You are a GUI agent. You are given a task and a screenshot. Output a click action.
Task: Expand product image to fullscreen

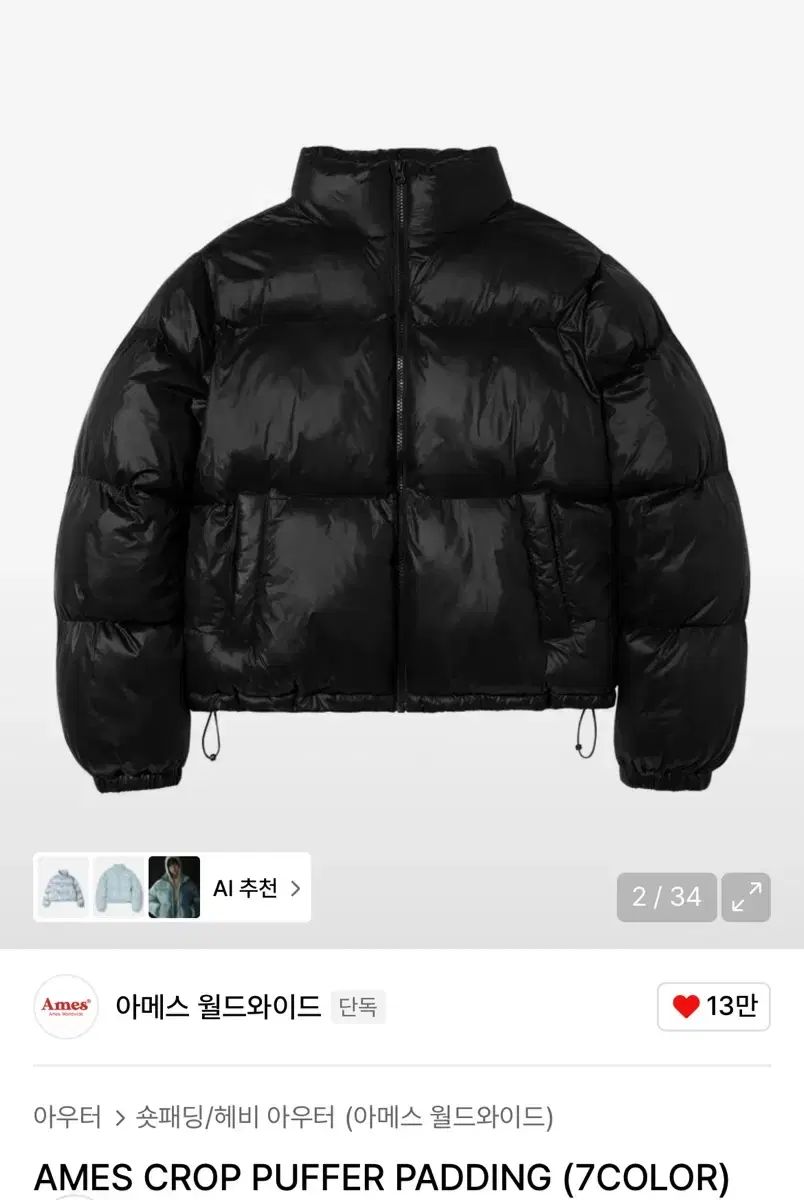tap(746, 897)
